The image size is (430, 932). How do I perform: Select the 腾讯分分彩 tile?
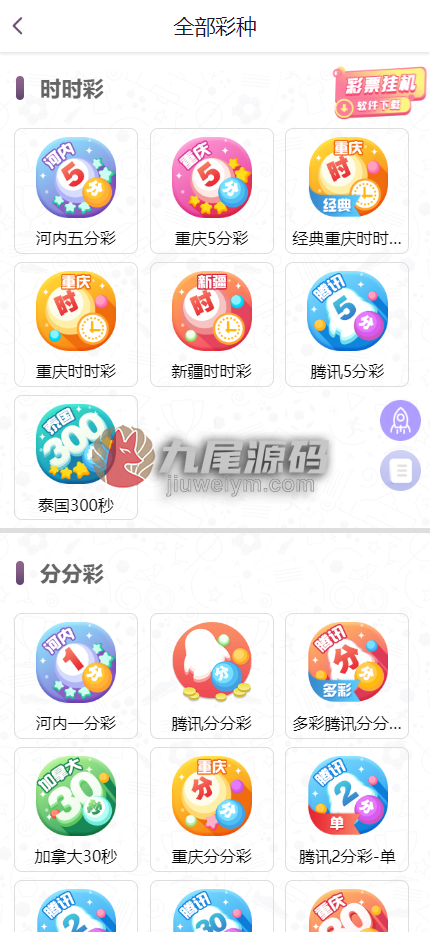click(x=212, y=676)
